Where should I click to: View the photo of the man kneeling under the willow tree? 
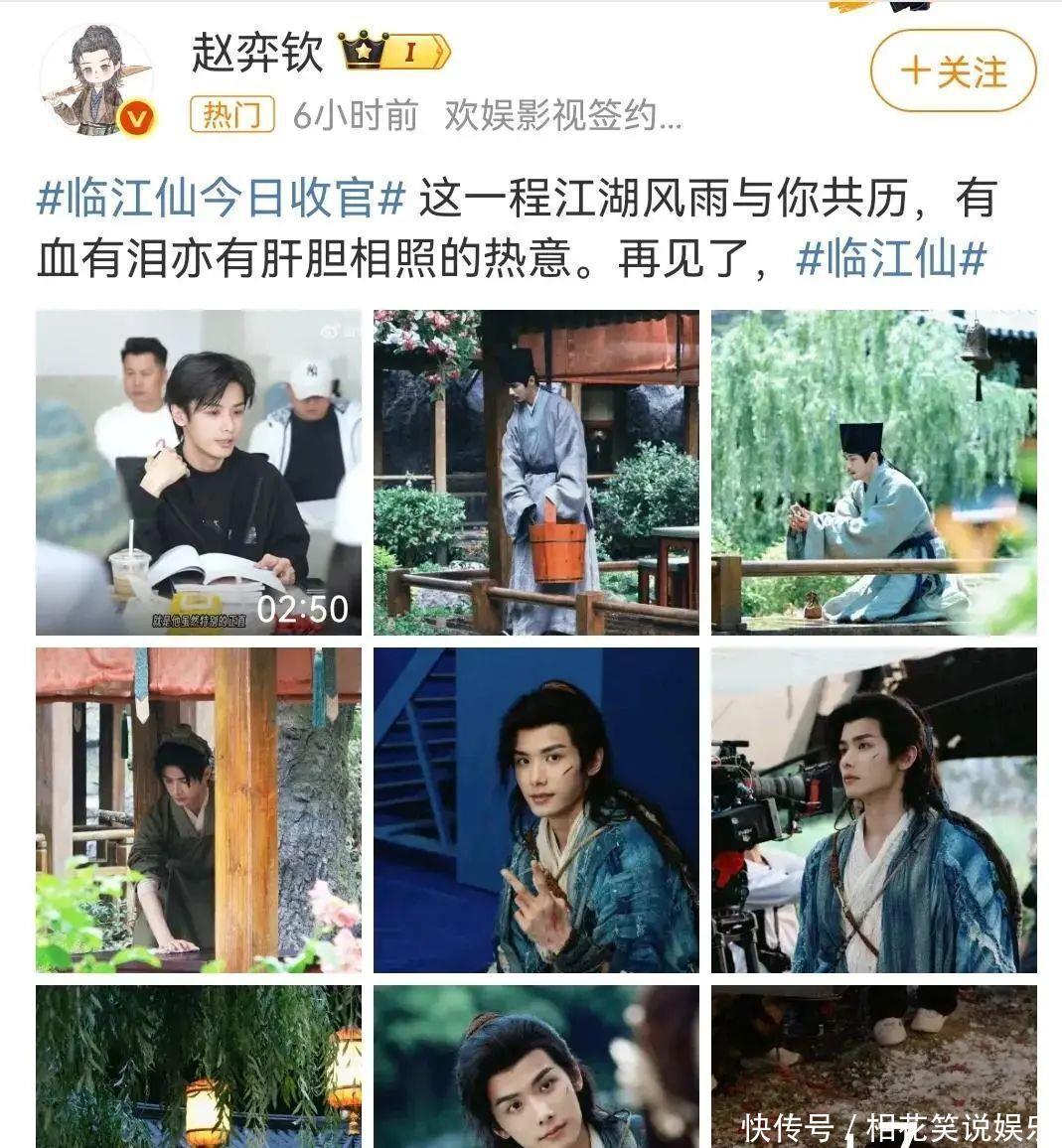coord(873,473)
